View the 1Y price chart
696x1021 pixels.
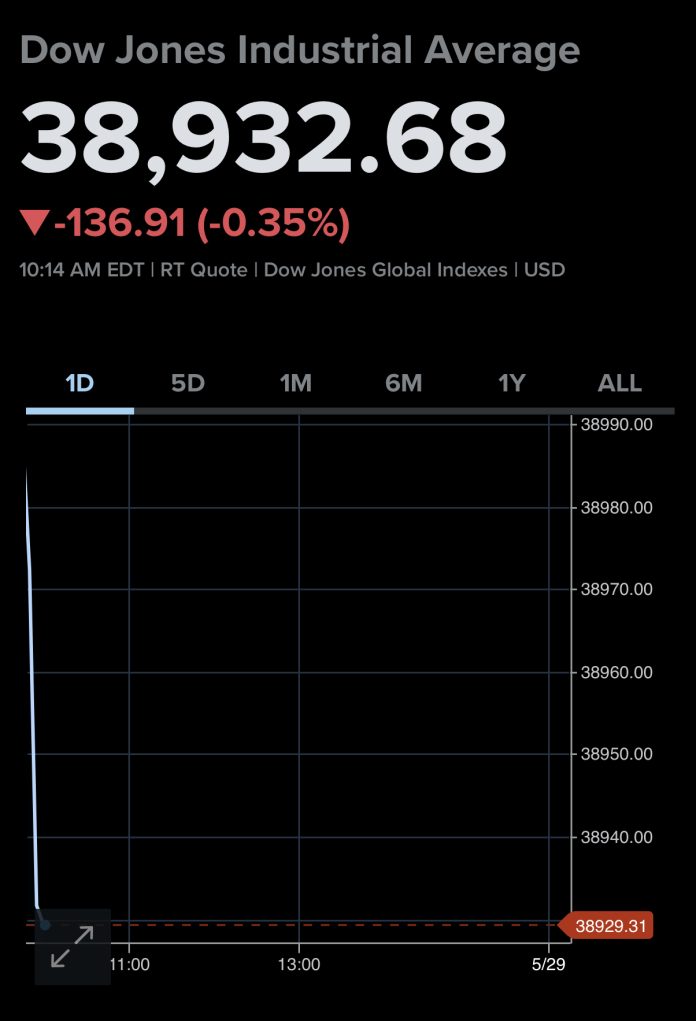tap(511, 383)
